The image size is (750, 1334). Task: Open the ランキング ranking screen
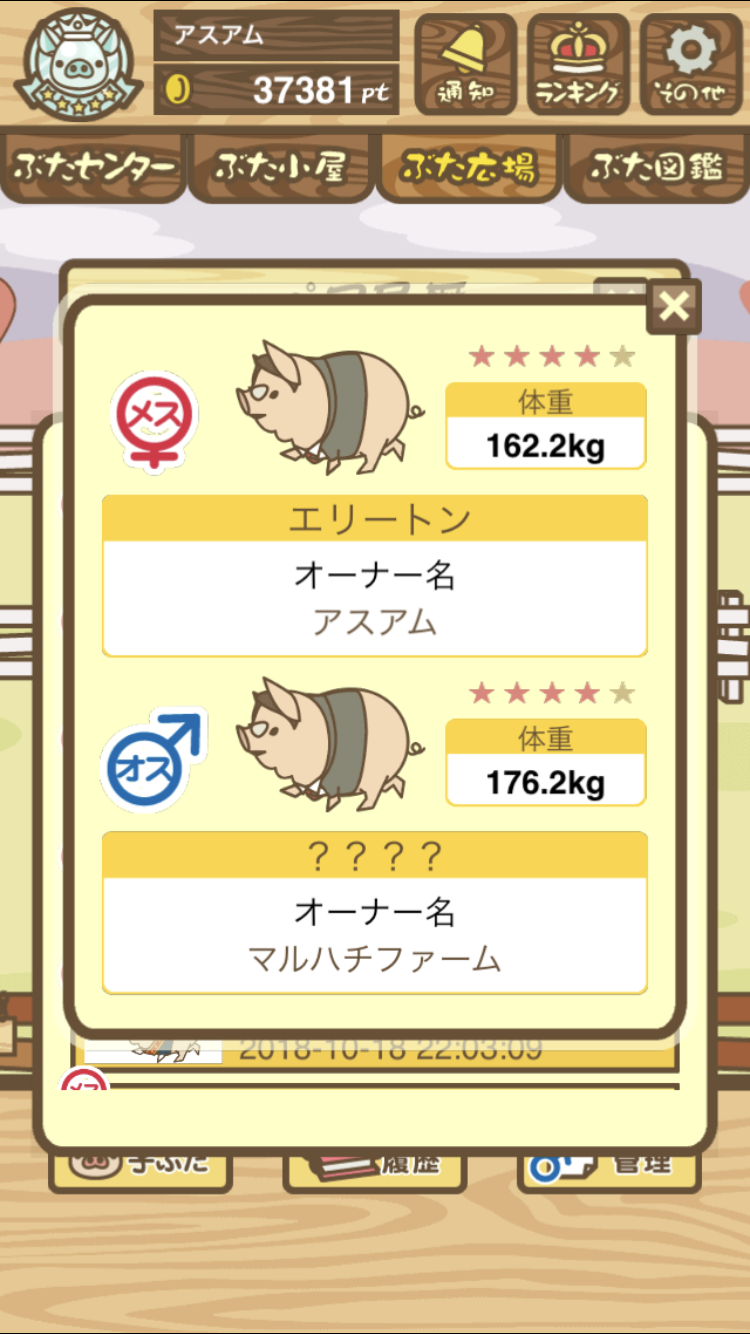click(579, 64)
